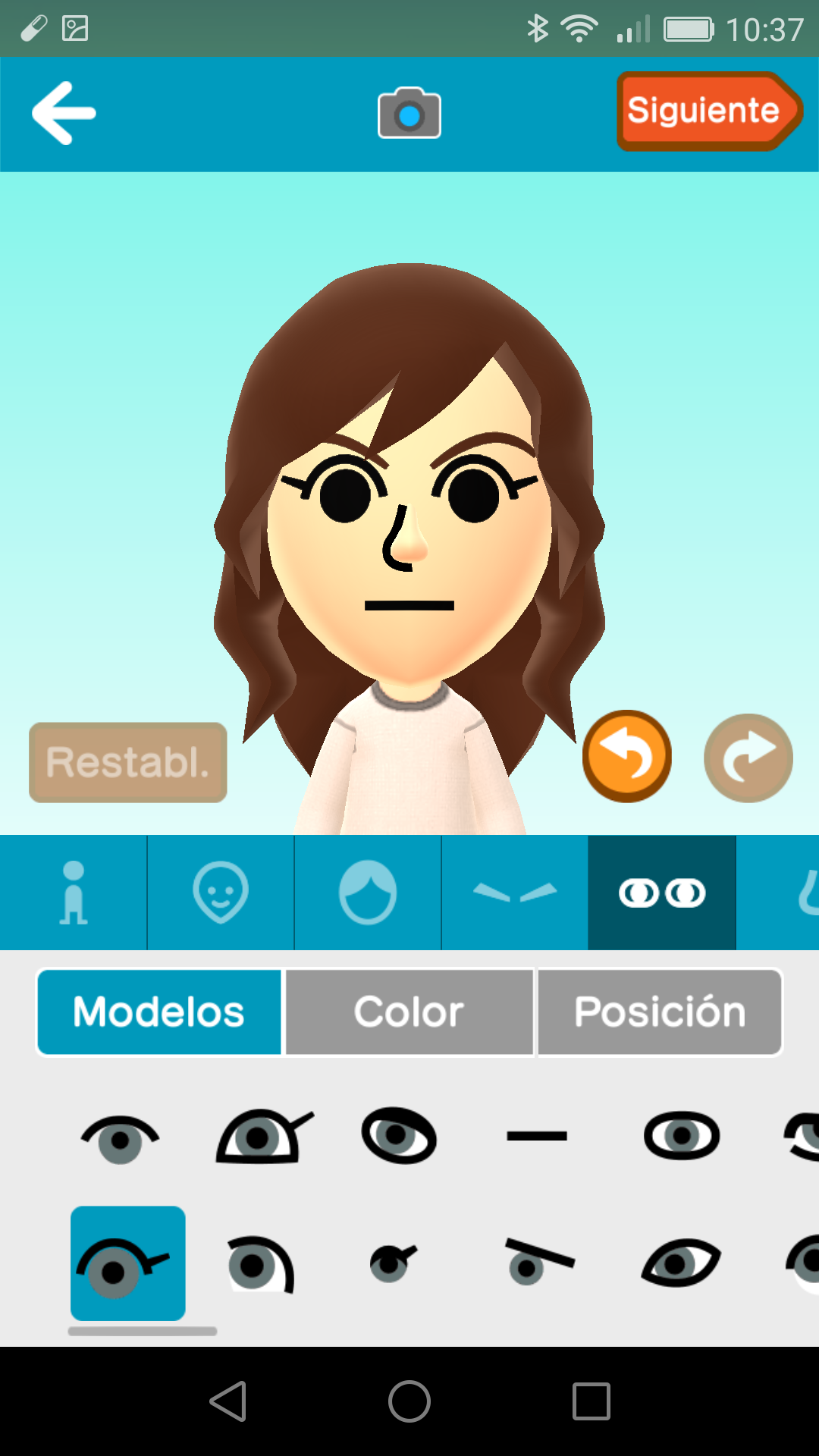Viewport: 819px width, 1456px height.
Task: Open the system recent apps view
Action: point(591,1401)
